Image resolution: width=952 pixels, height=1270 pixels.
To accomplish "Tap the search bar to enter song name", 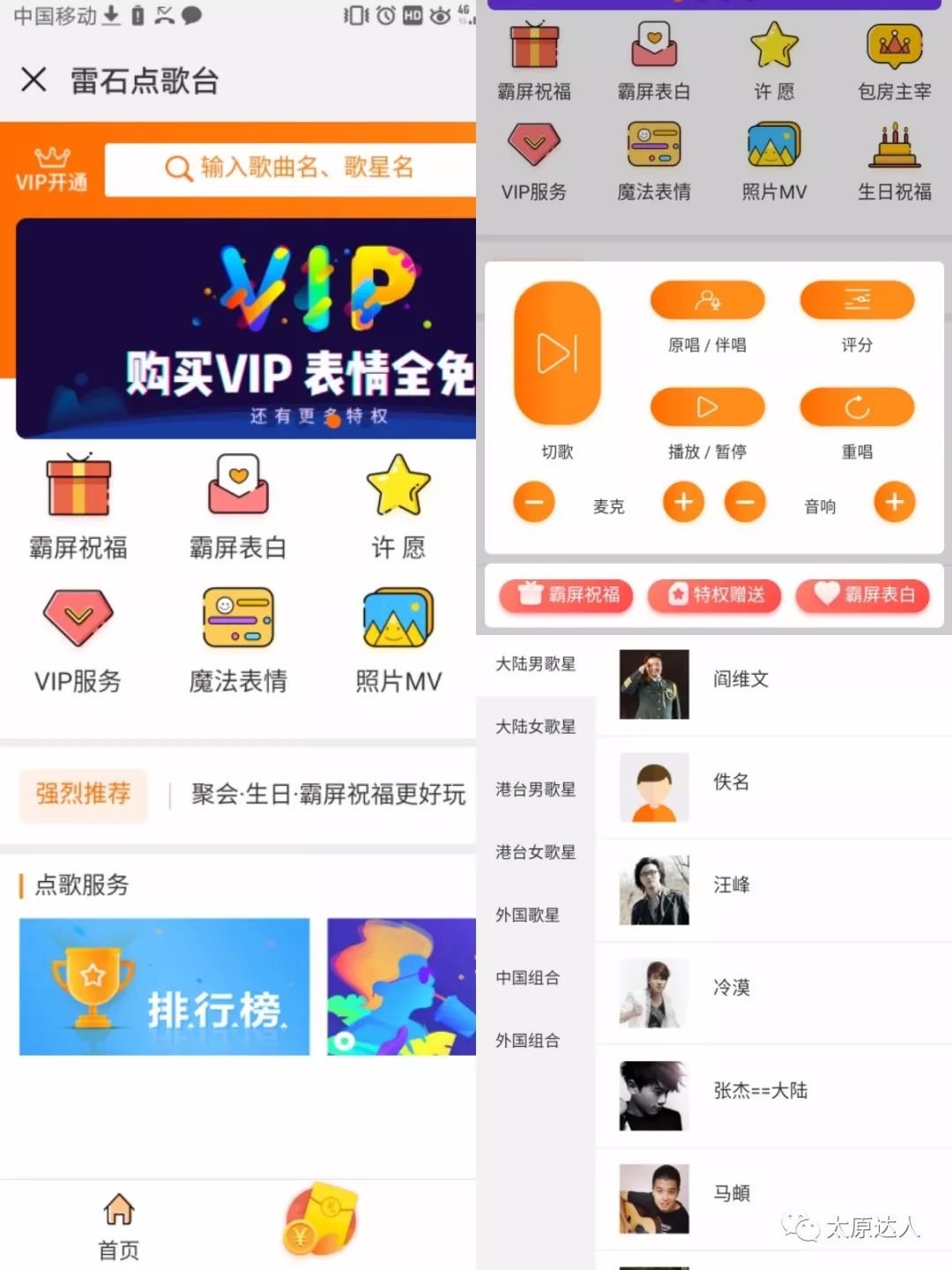I will pyautogui.click(x=291, y=168).
